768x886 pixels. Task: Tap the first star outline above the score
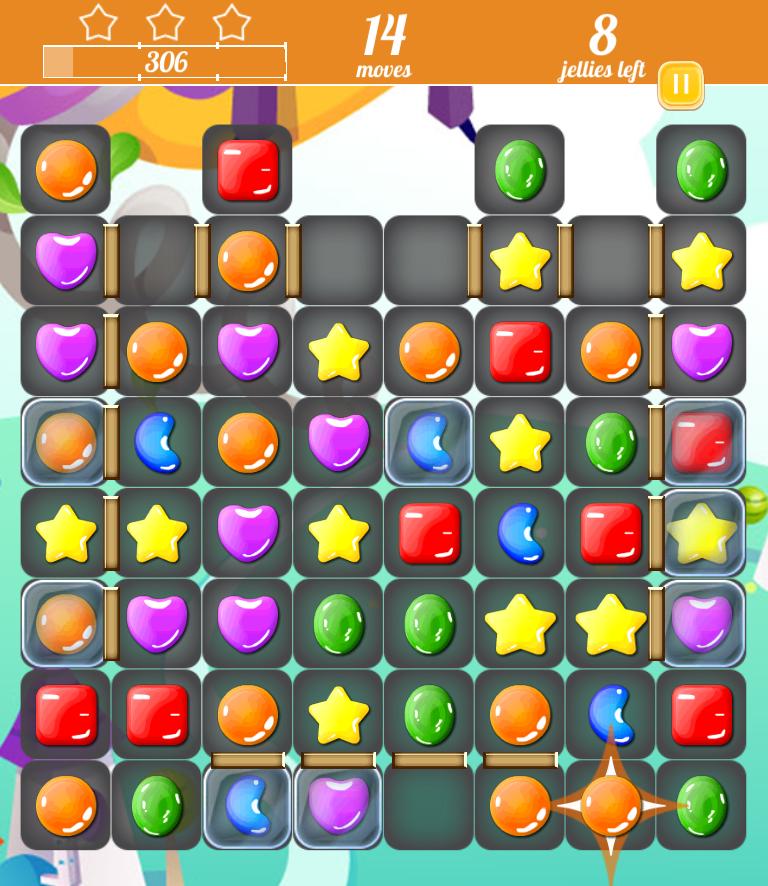(x=97, y=22)
